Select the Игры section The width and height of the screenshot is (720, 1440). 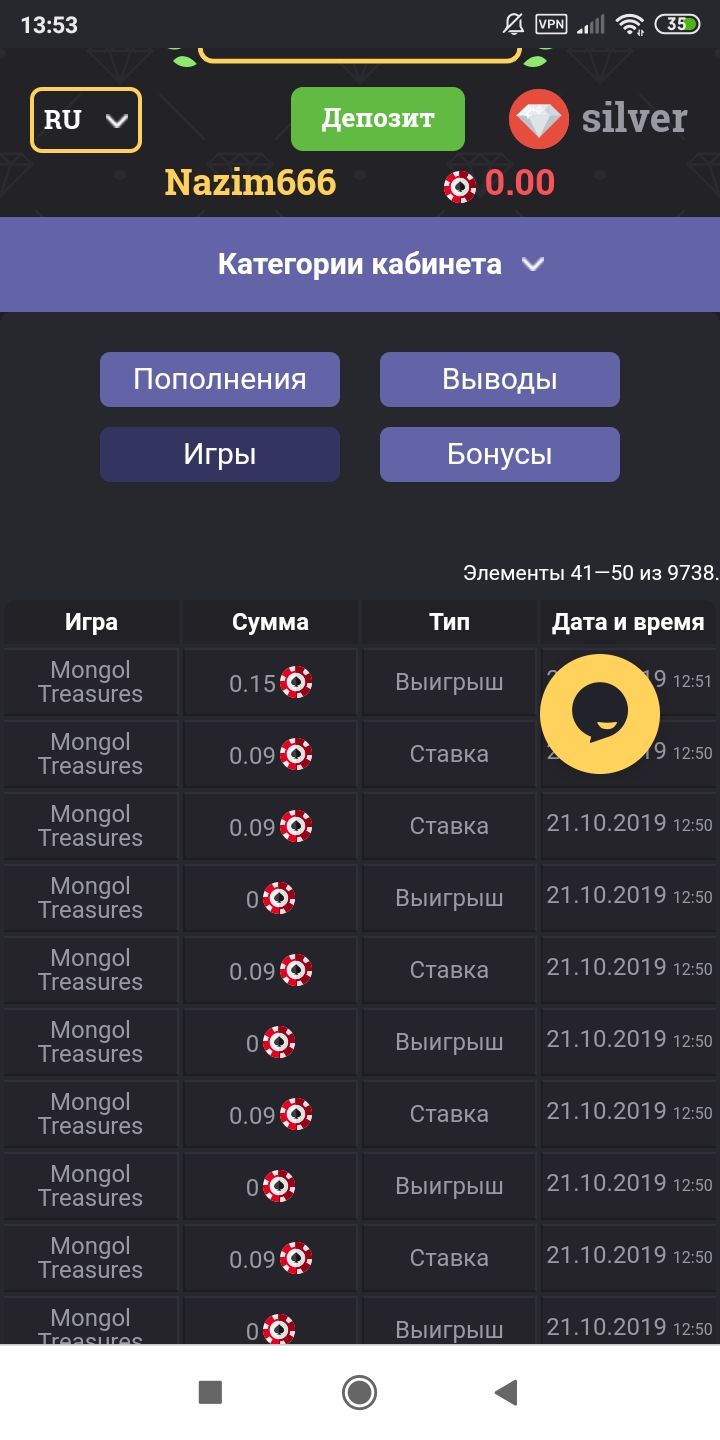coord(220,455)
